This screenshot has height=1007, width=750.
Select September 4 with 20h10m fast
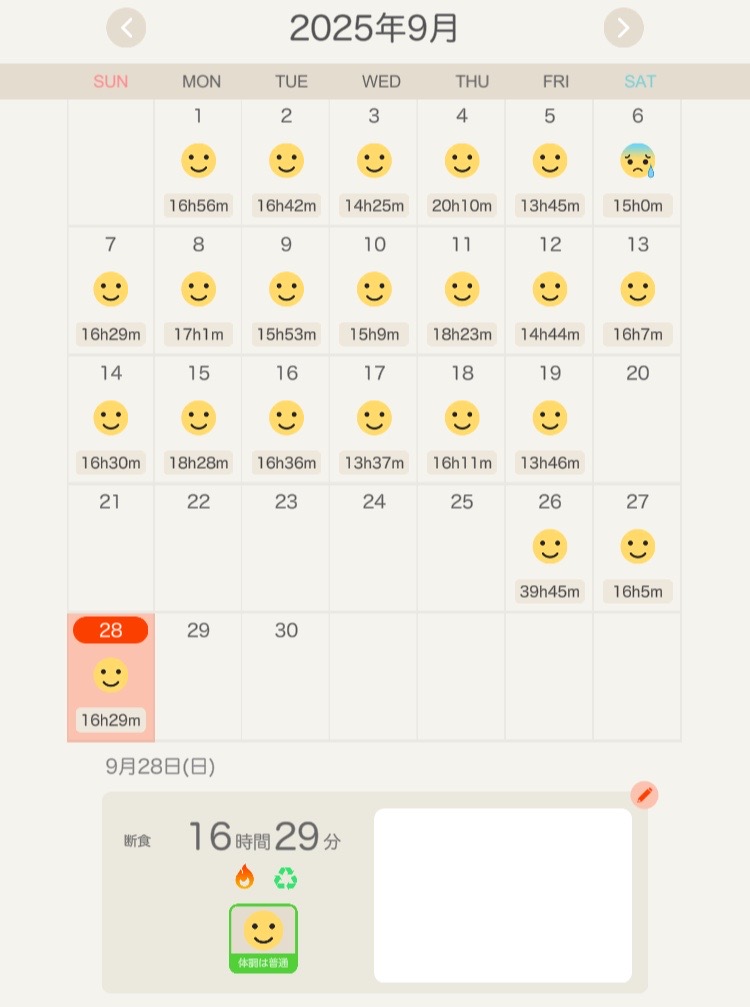click(x=461, y=162)
